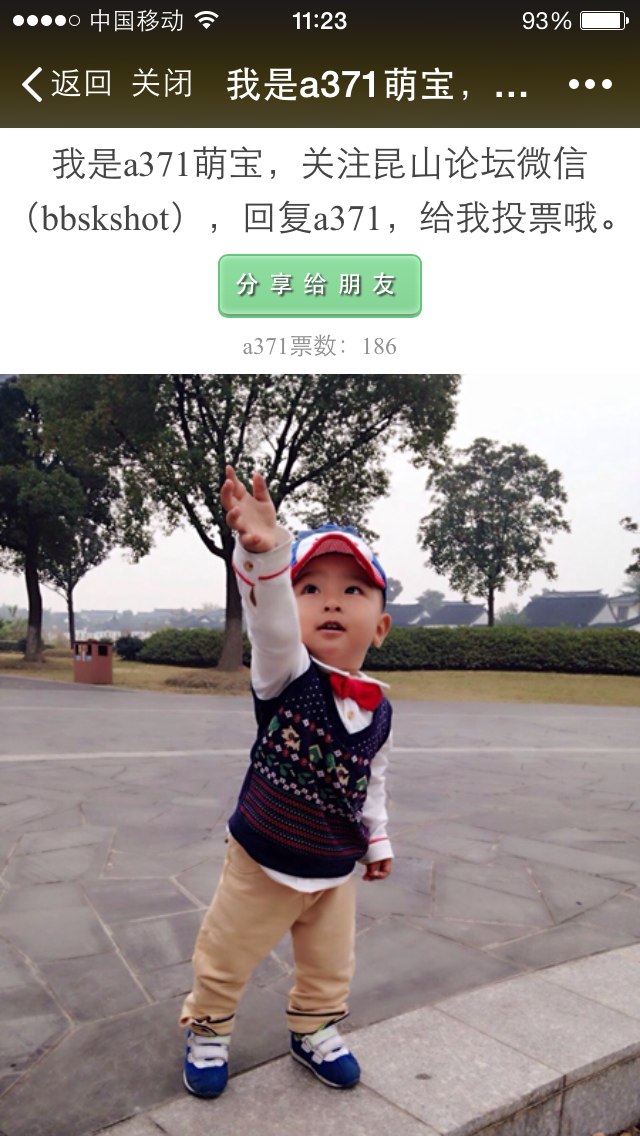The image size is (640, 1136).
Task: Open the three-dot more options menu
Action: (x=590, y=84)
